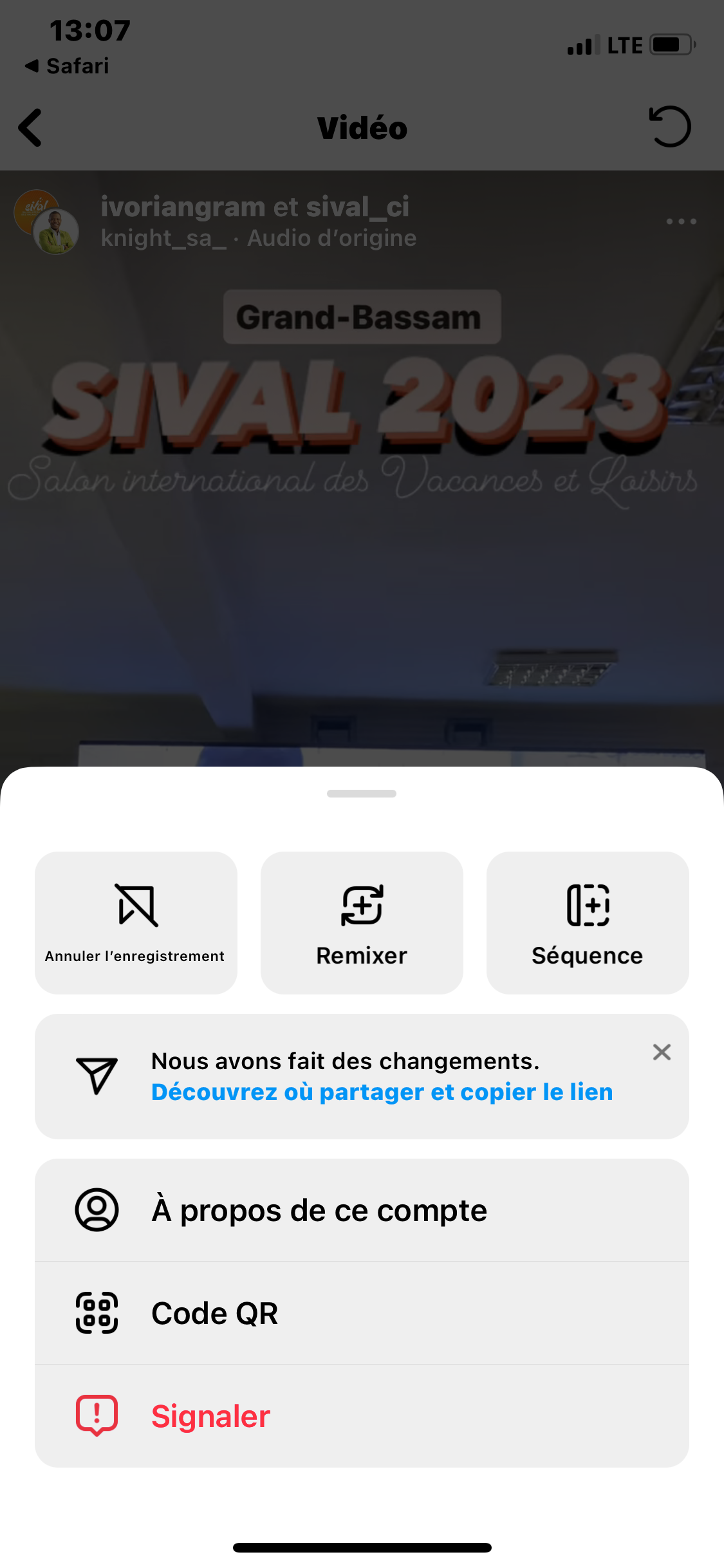
Task: Select the Remixer option
Action: pyautogui.click(x=362, y=922)
